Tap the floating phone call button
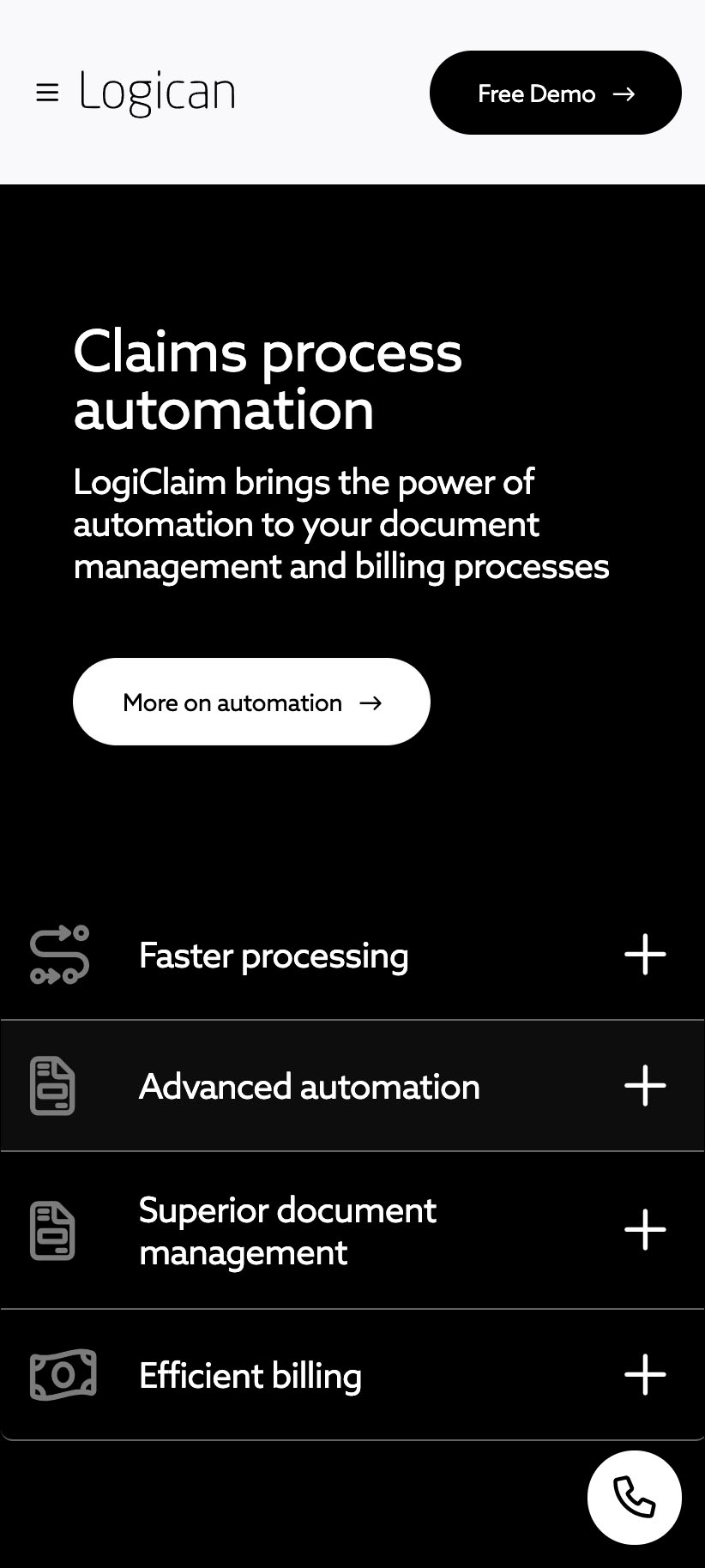The image size is (705, 1568). 634,1497
